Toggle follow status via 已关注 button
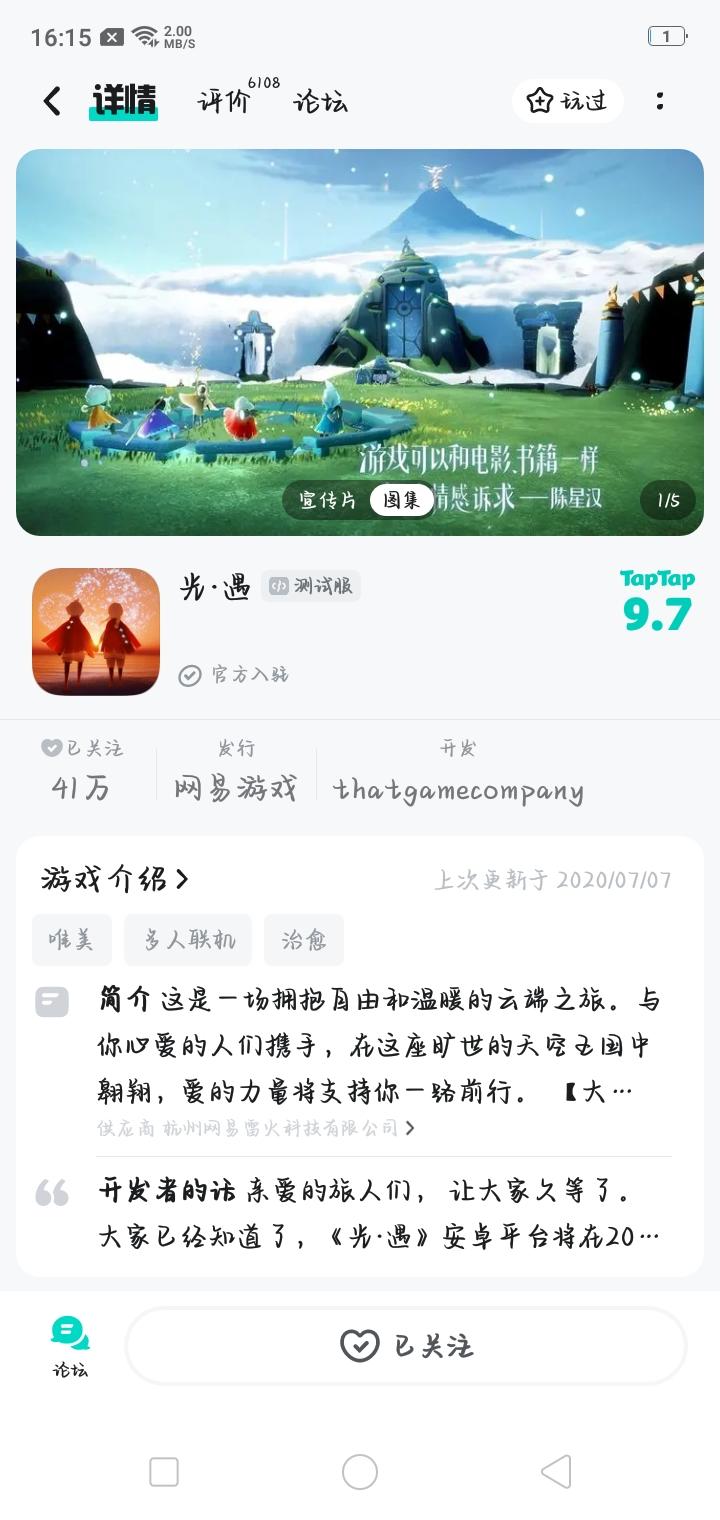This screenshot has height=1520, width=720. pyautogui.click(x=406, y=1345)
